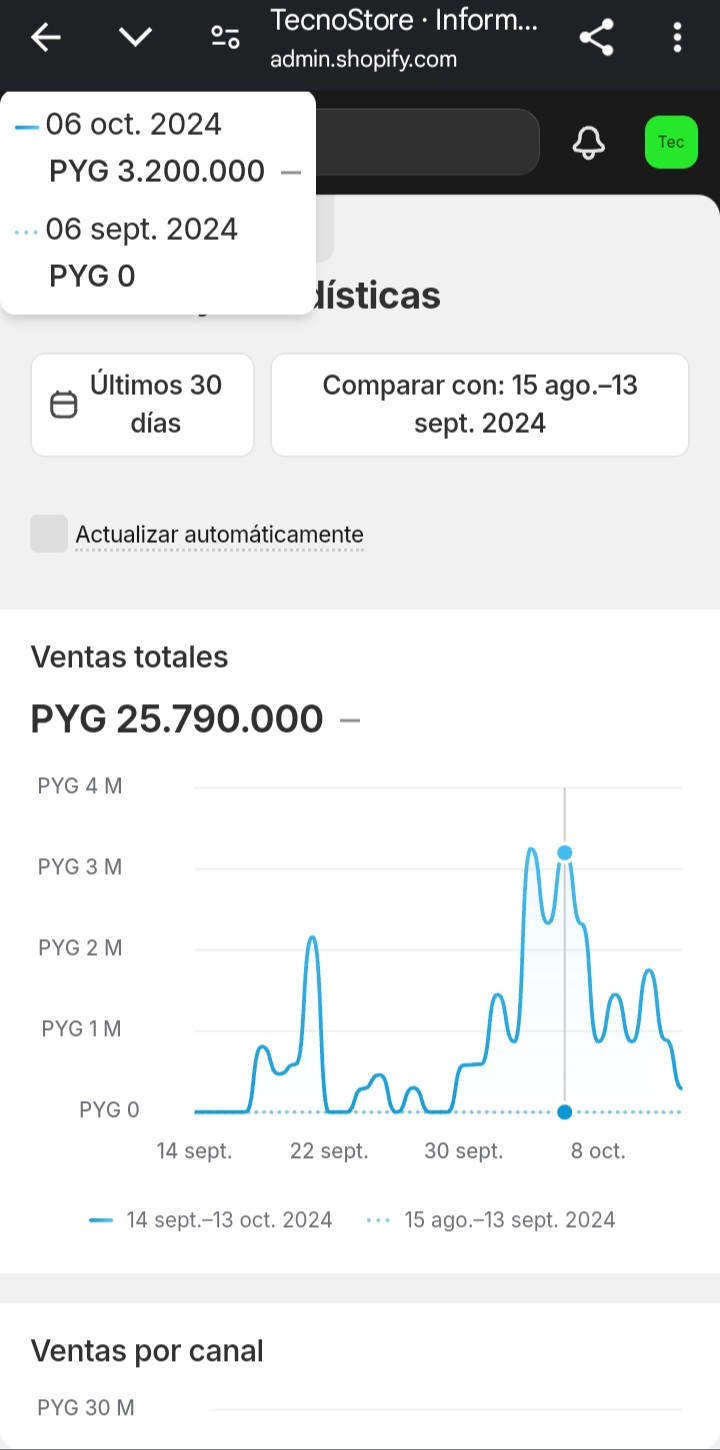Change the Últimos 30 días date range
The width and height of the screenshot is (720, 1450).
pos(142,405)
